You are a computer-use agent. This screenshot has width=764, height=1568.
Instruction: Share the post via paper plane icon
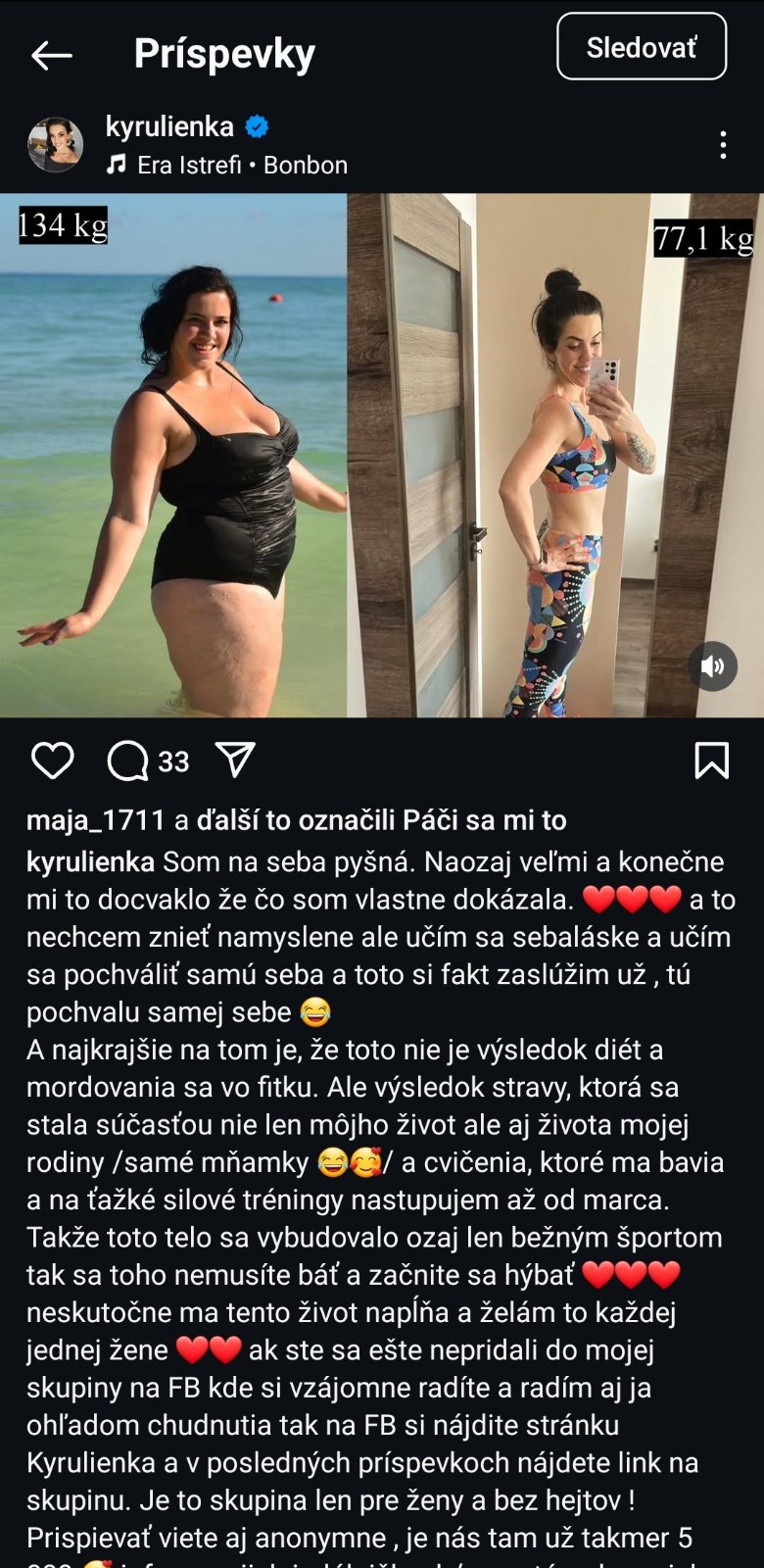[235, 759]
